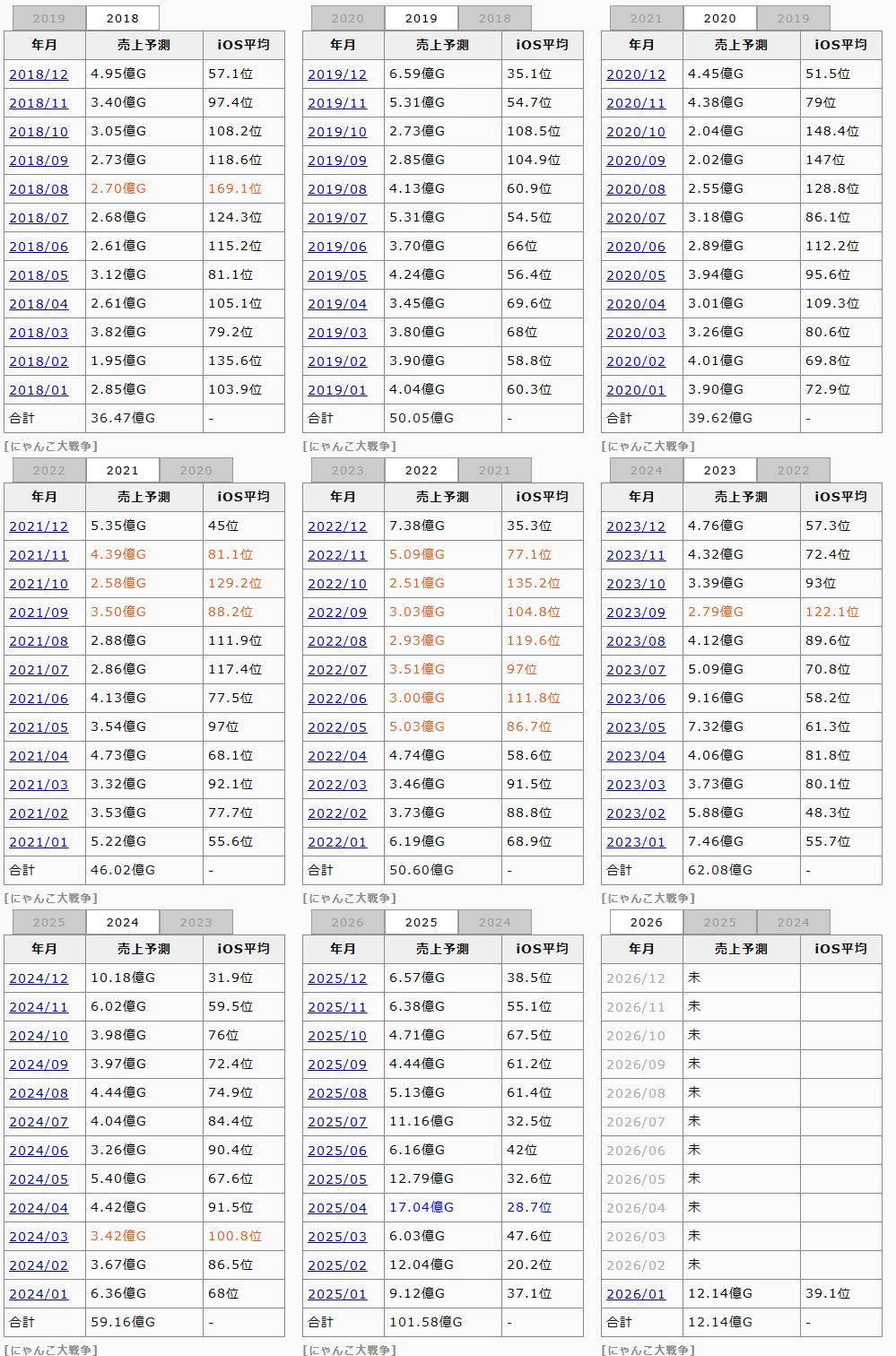
Task: View details for 2021/01
Action: pyautogui.click(x=39, y=842)
